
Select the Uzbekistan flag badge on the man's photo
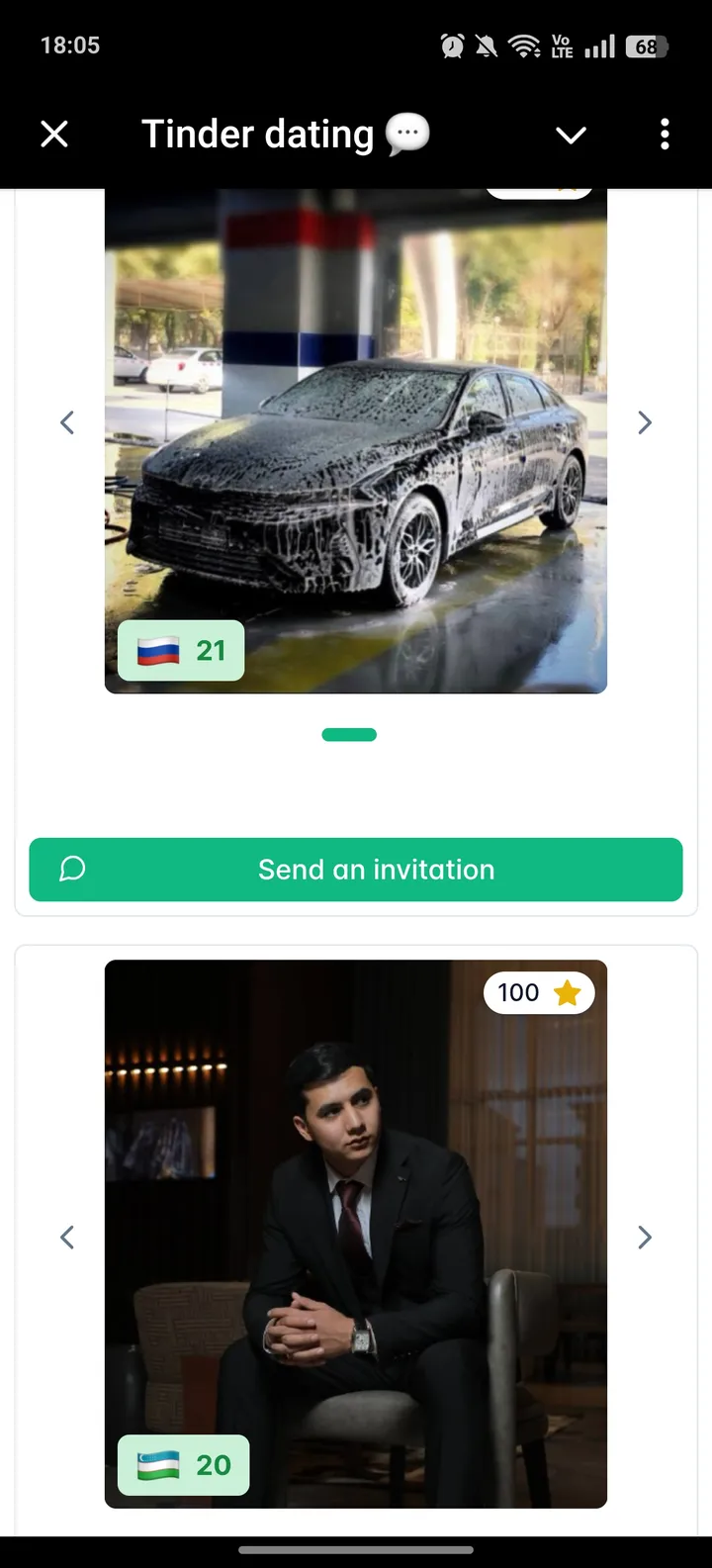click(181, 1465)
